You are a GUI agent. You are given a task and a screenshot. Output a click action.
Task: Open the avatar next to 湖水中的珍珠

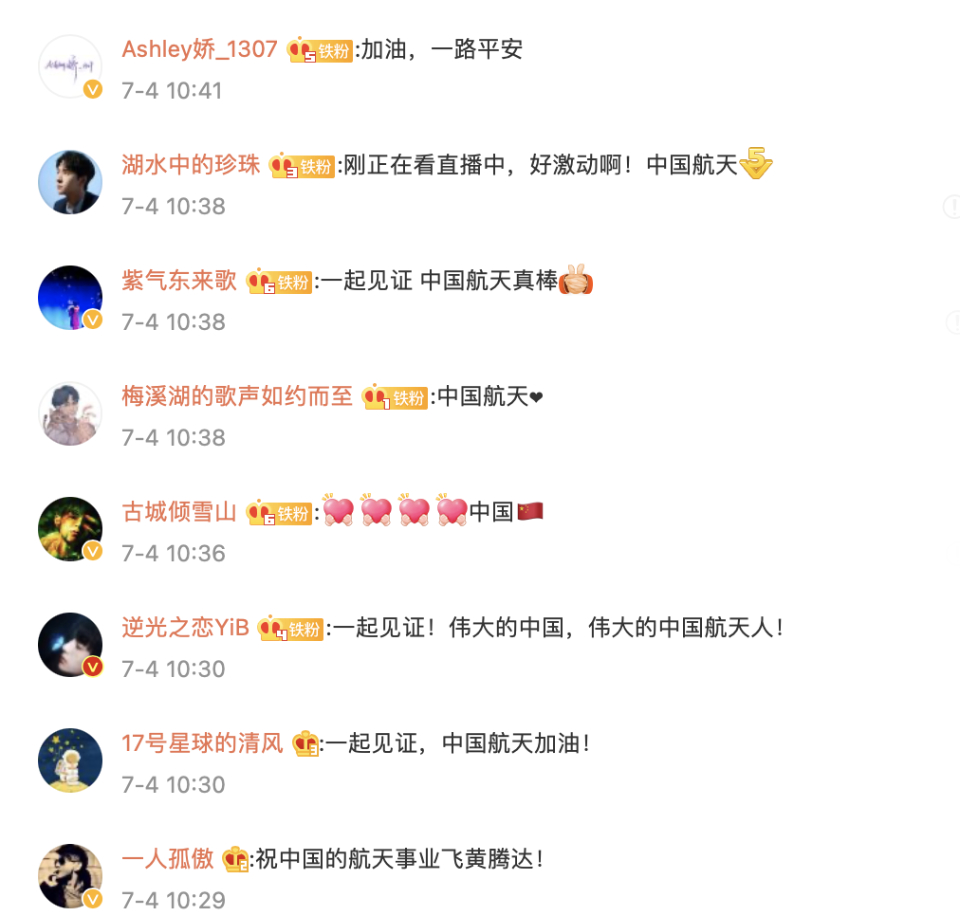(x=70, y=182)
